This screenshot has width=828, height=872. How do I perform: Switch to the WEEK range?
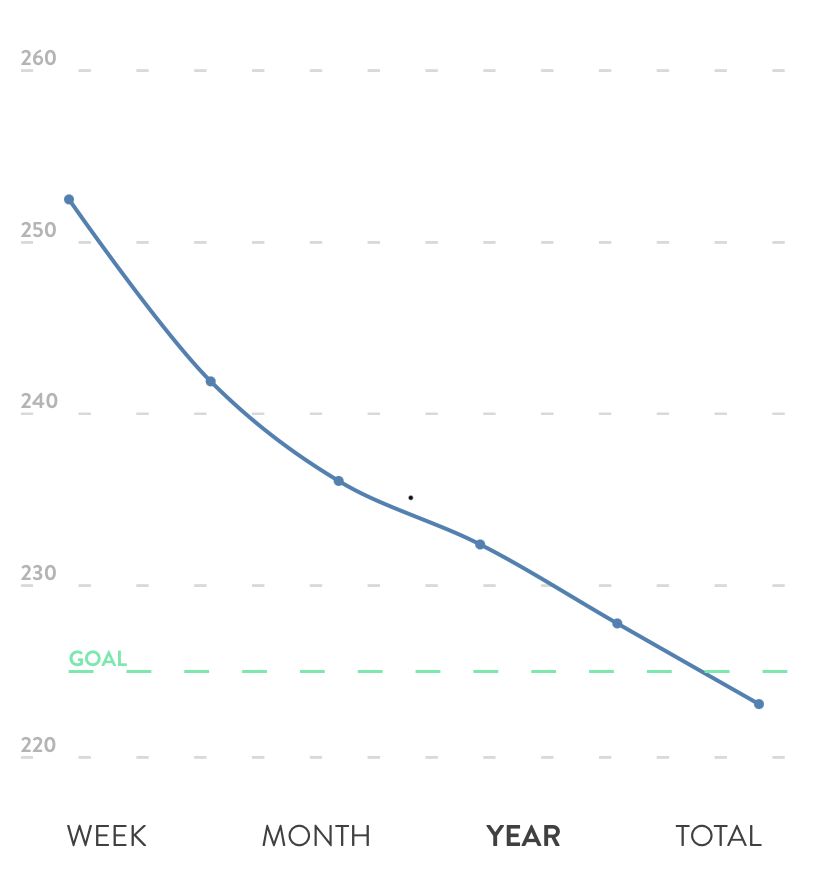[106, 836]
